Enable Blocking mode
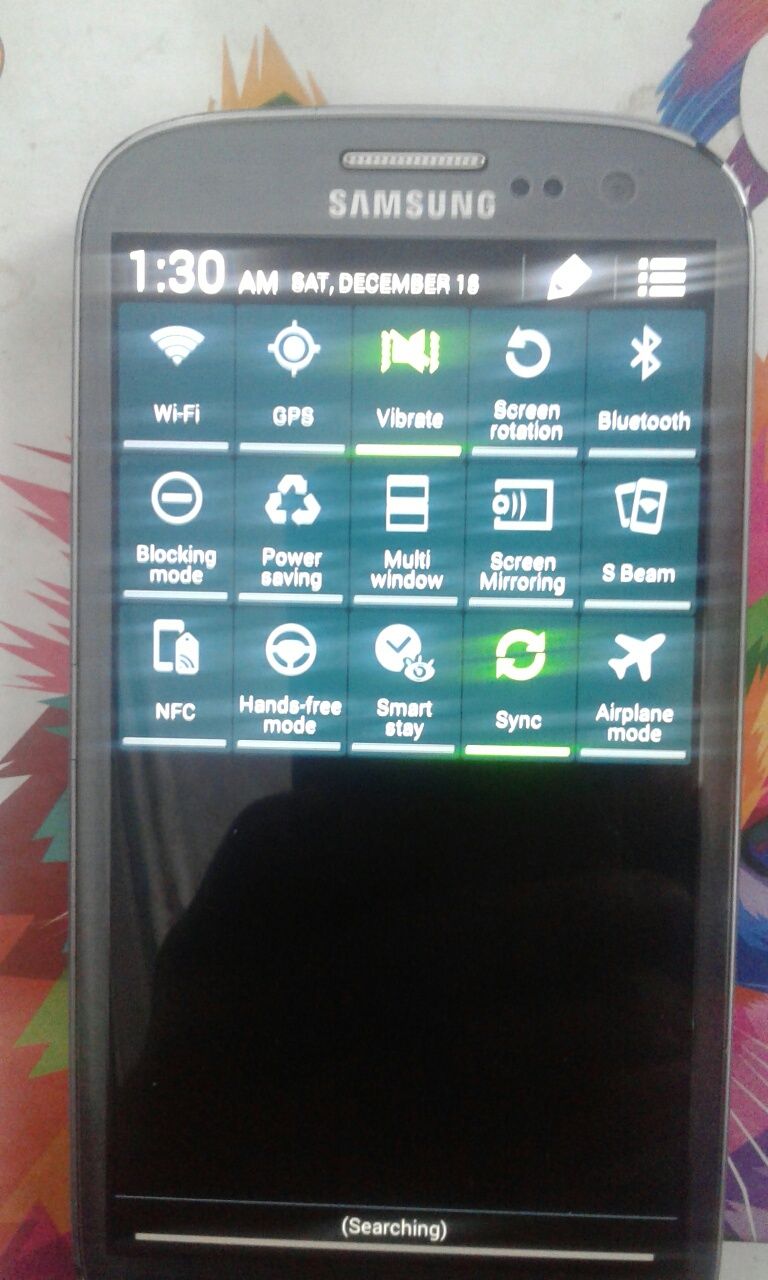The image size is (768, 1280). click(175, 525)
